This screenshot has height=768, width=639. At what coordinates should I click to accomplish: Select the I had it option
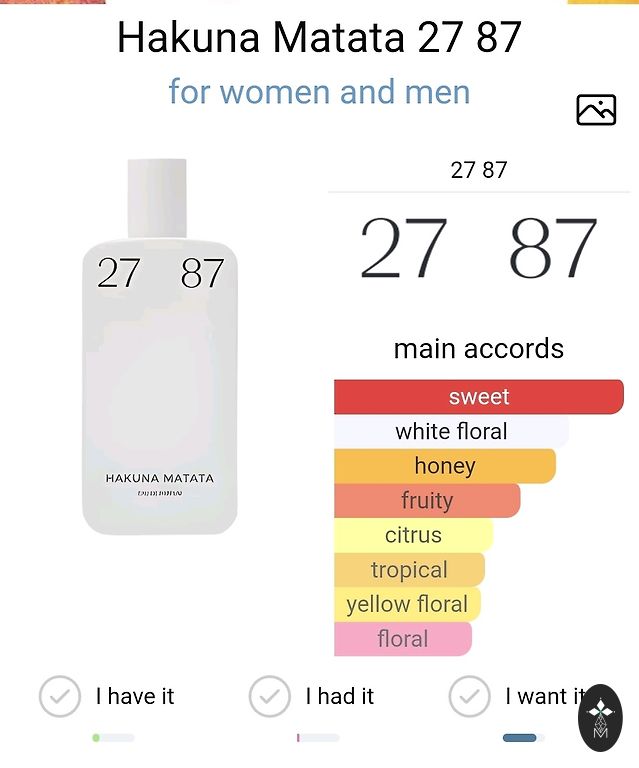269,696
